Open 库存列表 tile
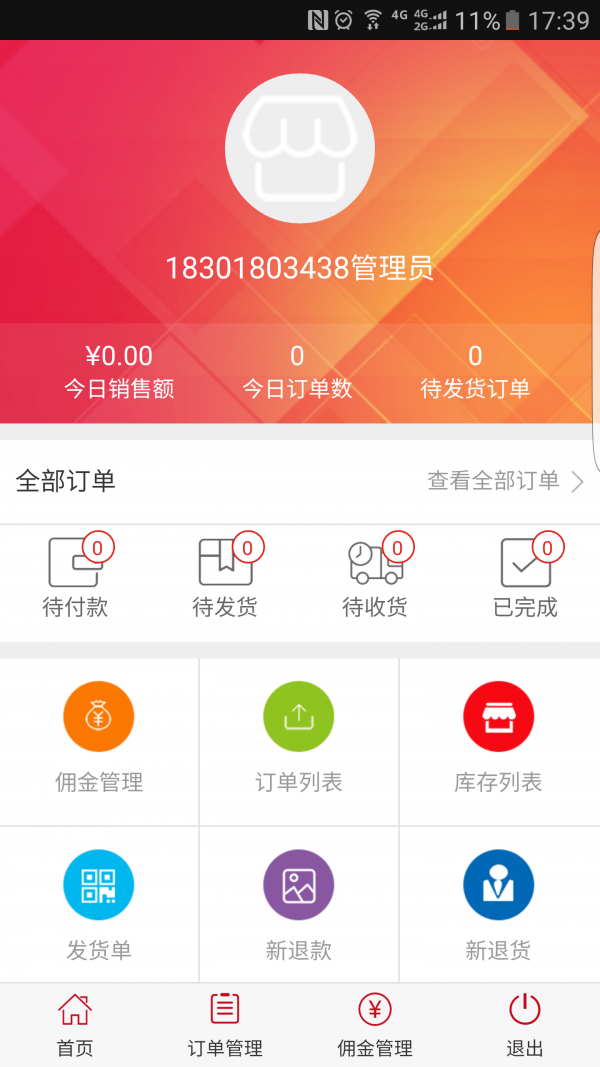This screenshot has width=600, height=1067. (499, 740)
